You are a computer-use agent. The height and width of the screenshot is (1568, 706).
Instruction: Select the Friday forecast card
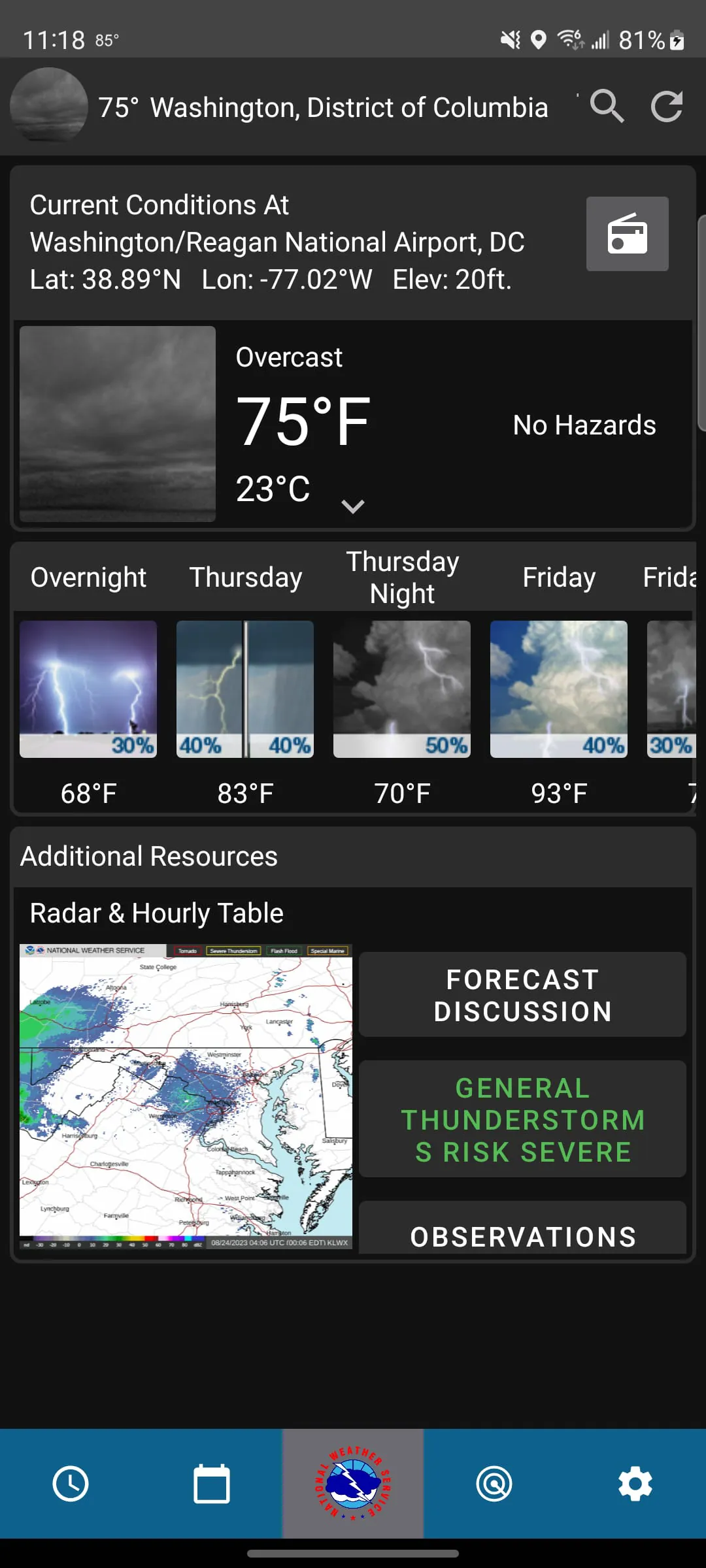point(558,690)
